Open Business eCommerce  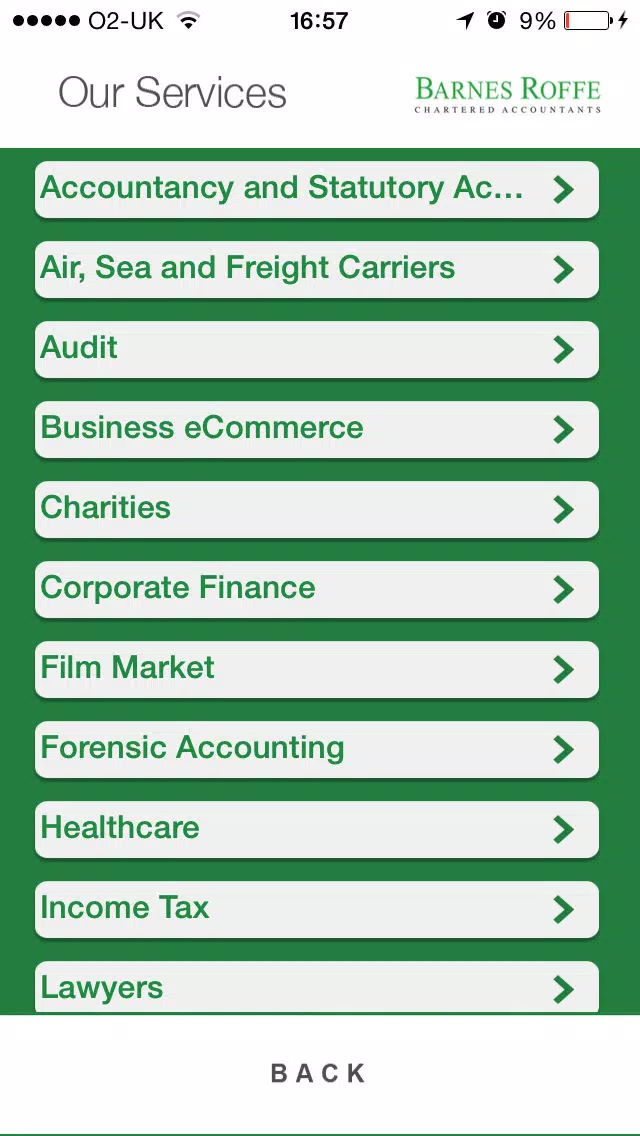pyautogui.click(x=317, y=429)
